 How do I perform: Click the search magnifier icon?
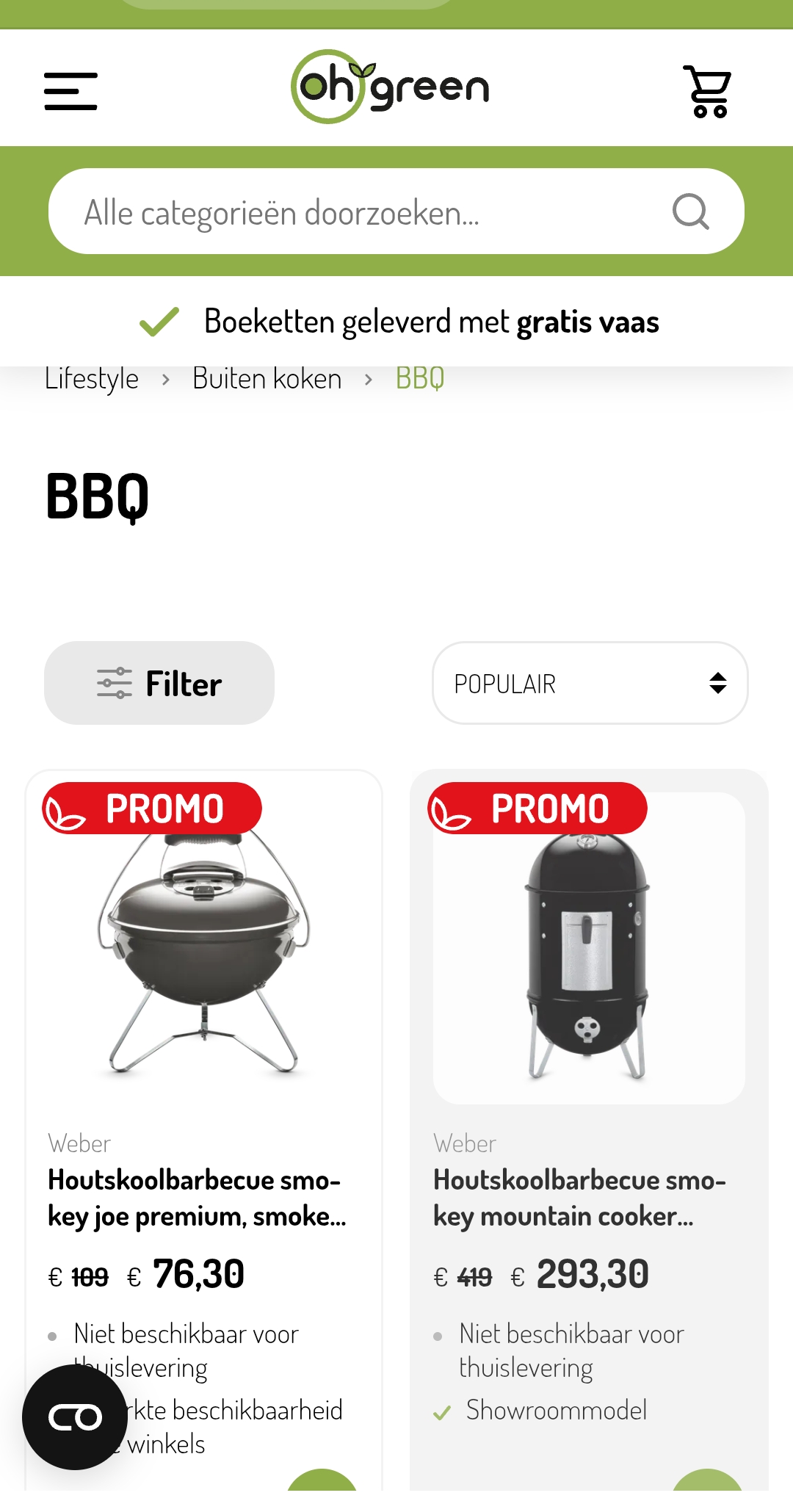tap(689, 211)
